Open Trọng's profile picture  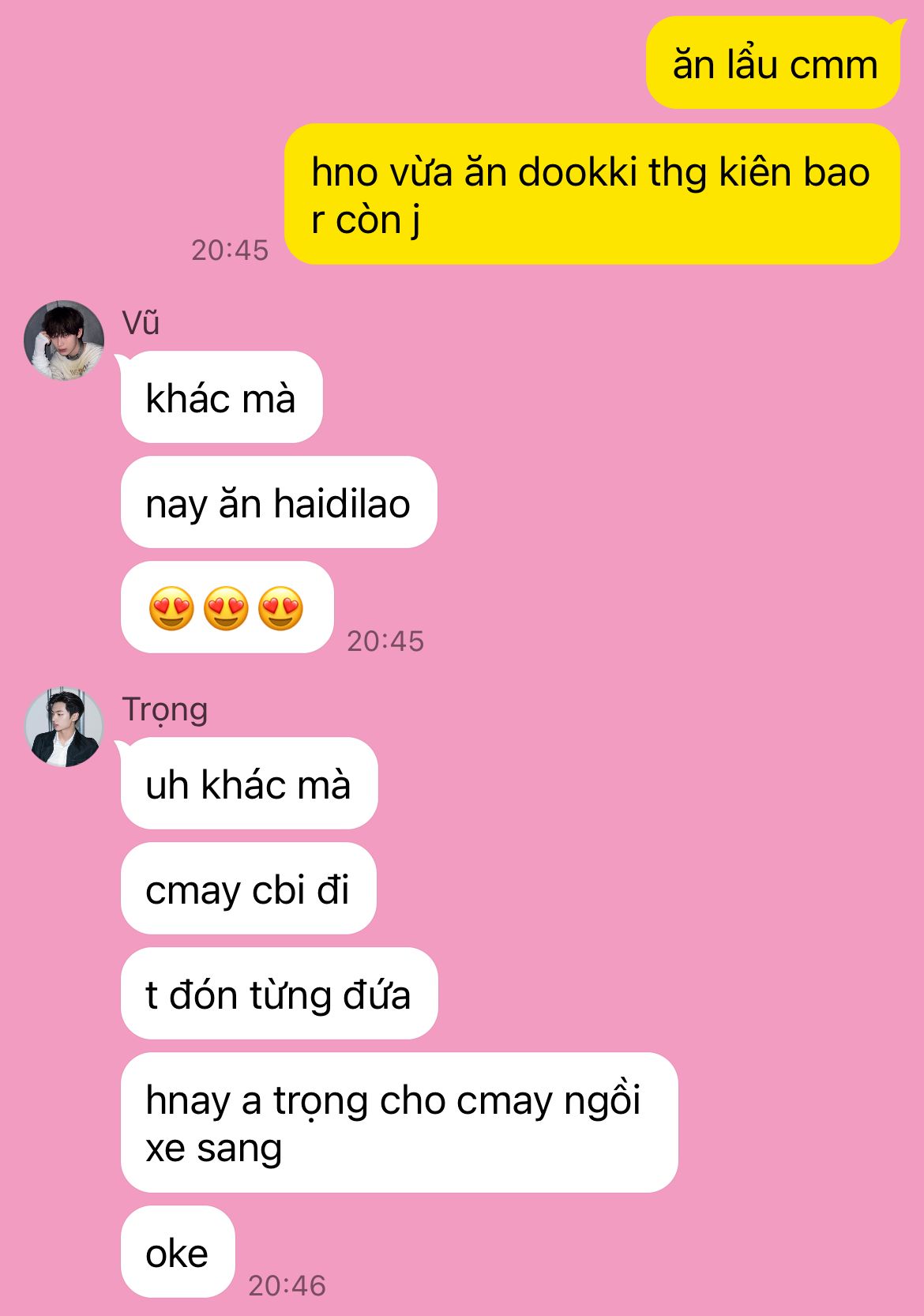click(x=64, y=727)
